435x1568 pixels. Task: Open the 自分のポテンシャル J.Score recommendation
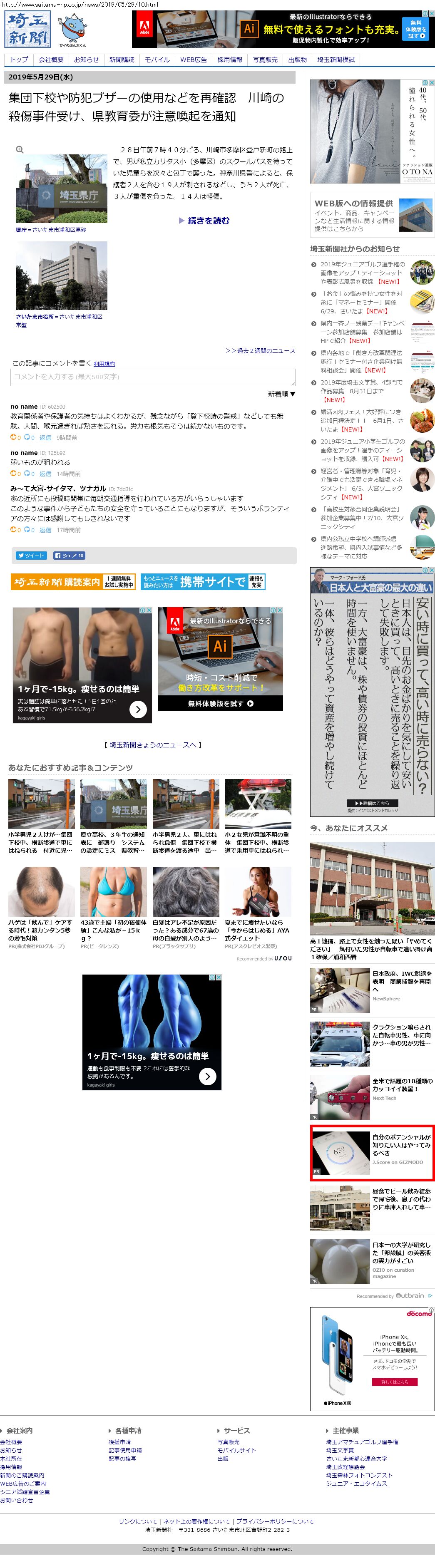click(x=372, y=1152)
